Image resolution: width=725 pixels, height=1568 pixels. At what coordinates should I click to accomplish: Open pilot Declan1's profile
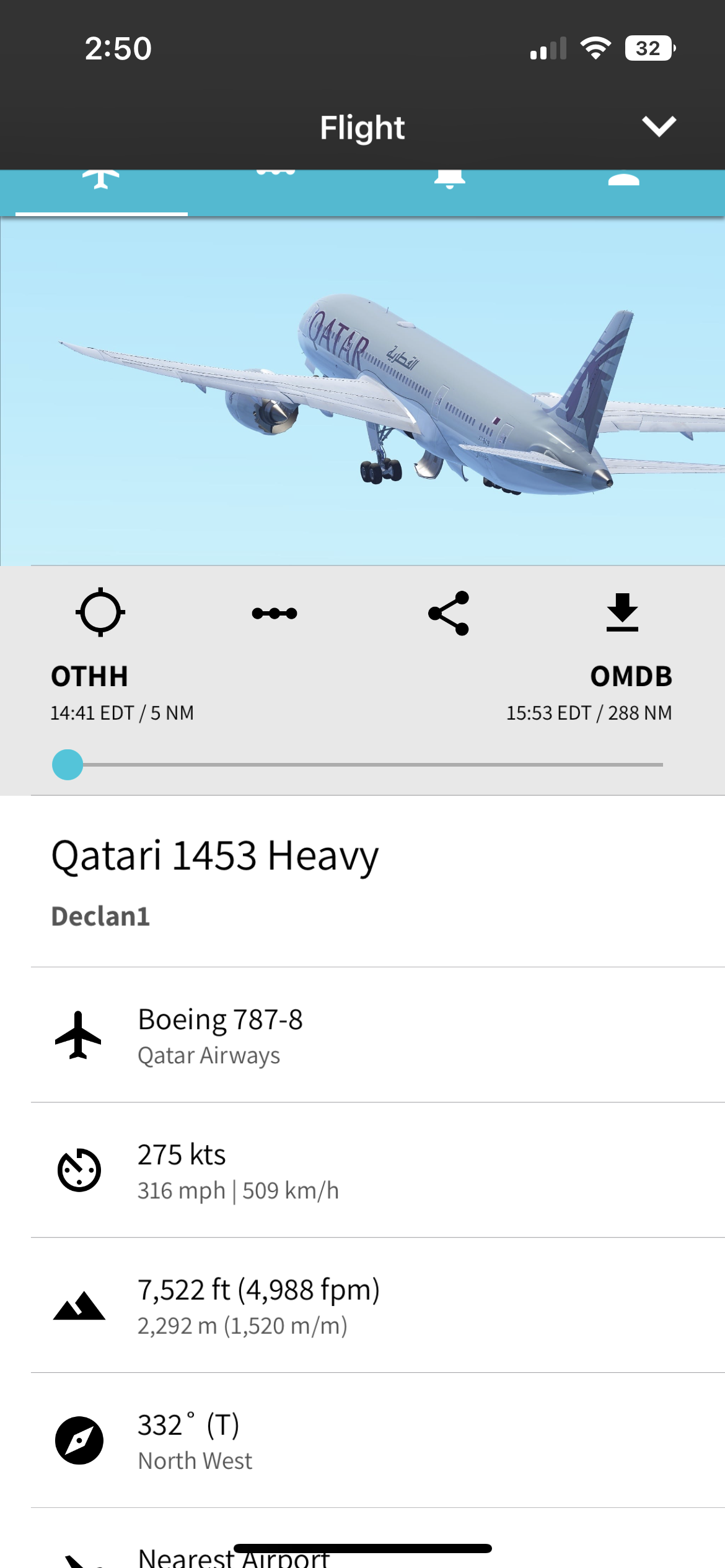pos(100,916)
